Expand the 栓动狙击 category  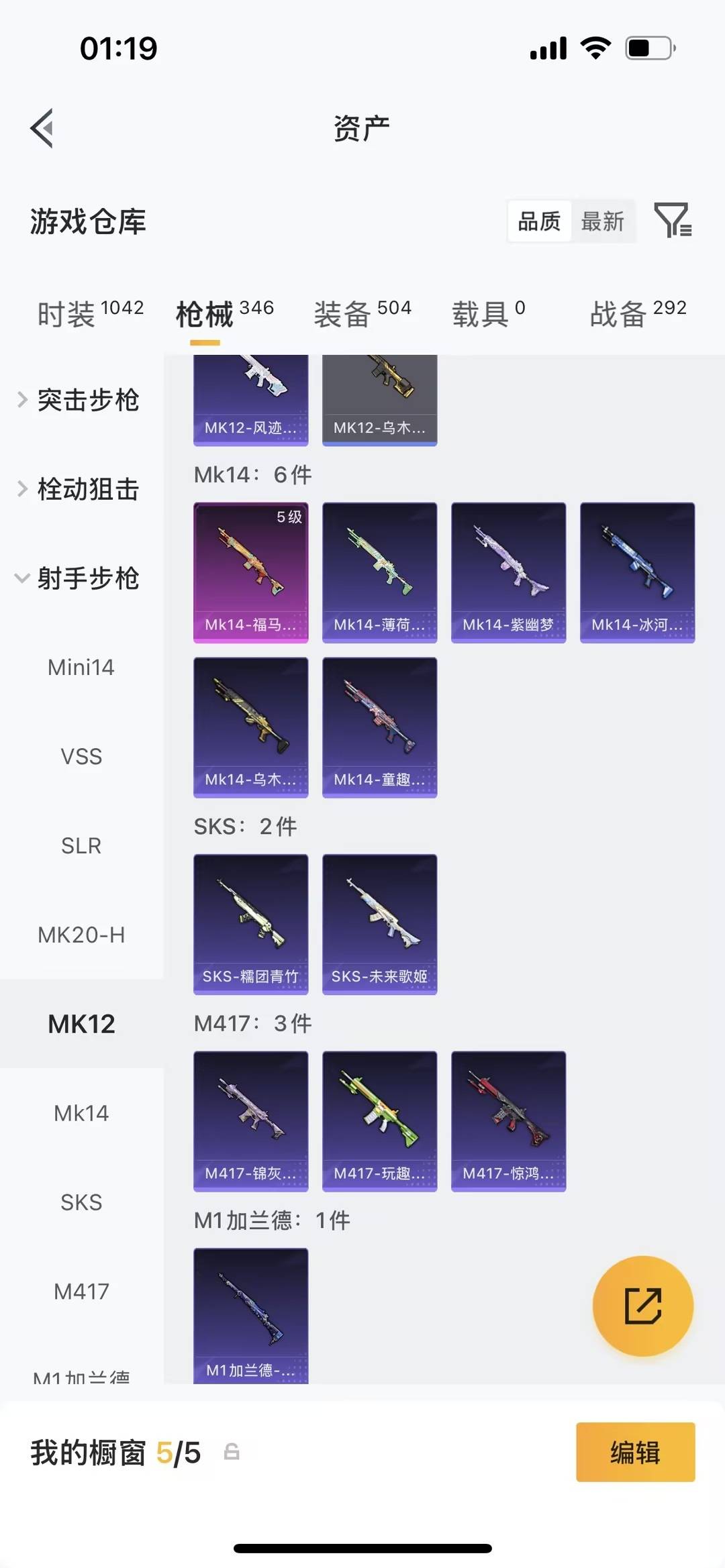point(88,490)
